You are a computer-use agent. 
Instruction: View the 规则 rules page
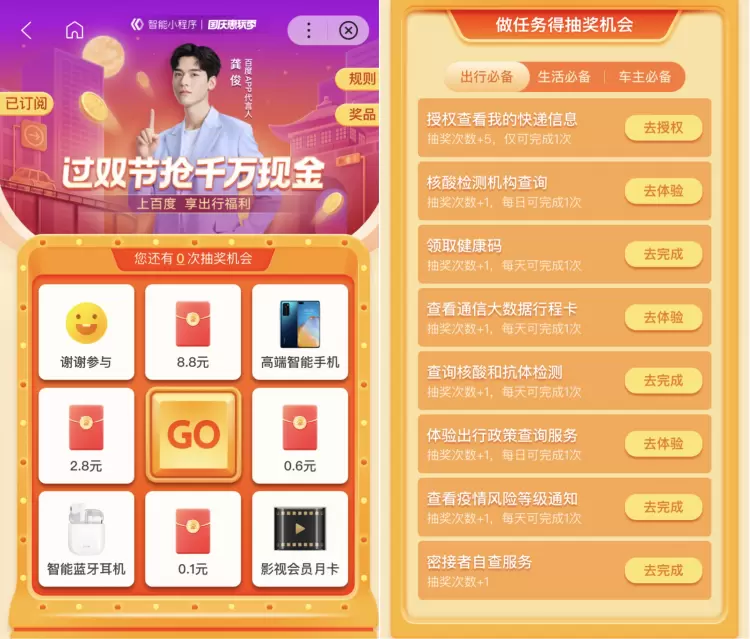coord(361,79)
